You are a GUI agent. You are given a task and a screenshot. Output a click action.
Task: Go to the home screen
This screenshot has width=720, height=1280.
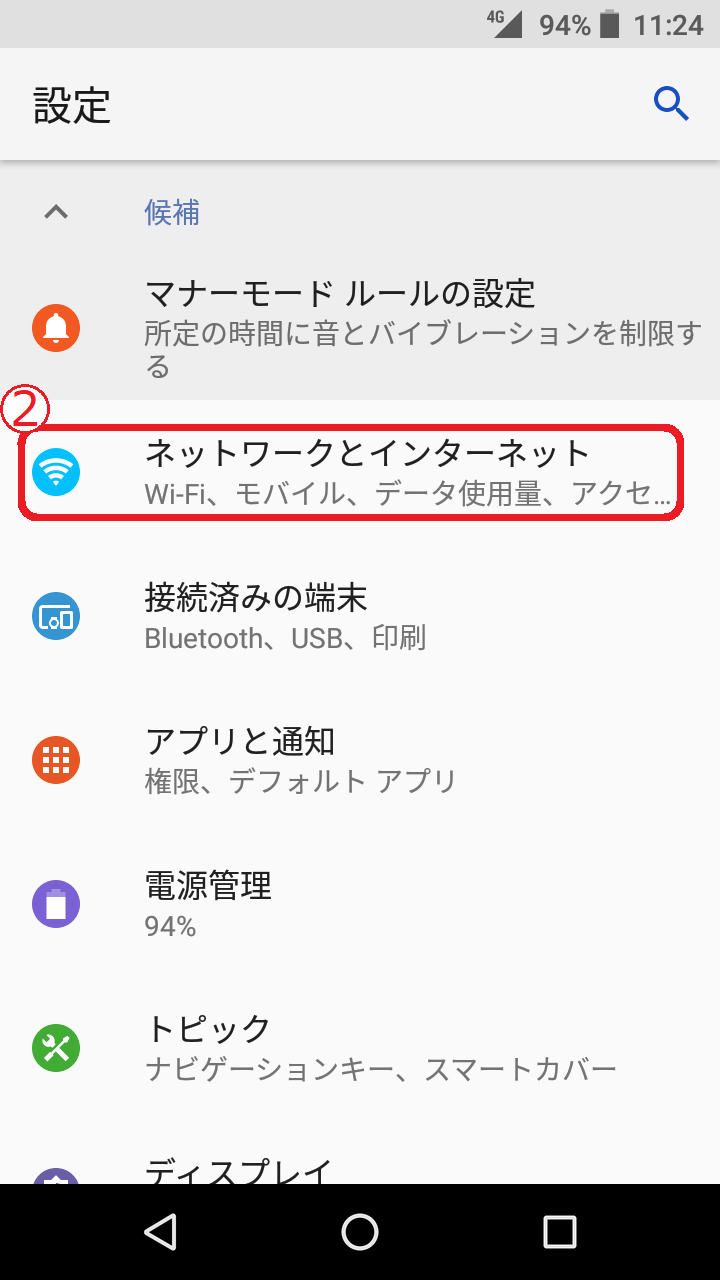click(x=360, y=1232)
